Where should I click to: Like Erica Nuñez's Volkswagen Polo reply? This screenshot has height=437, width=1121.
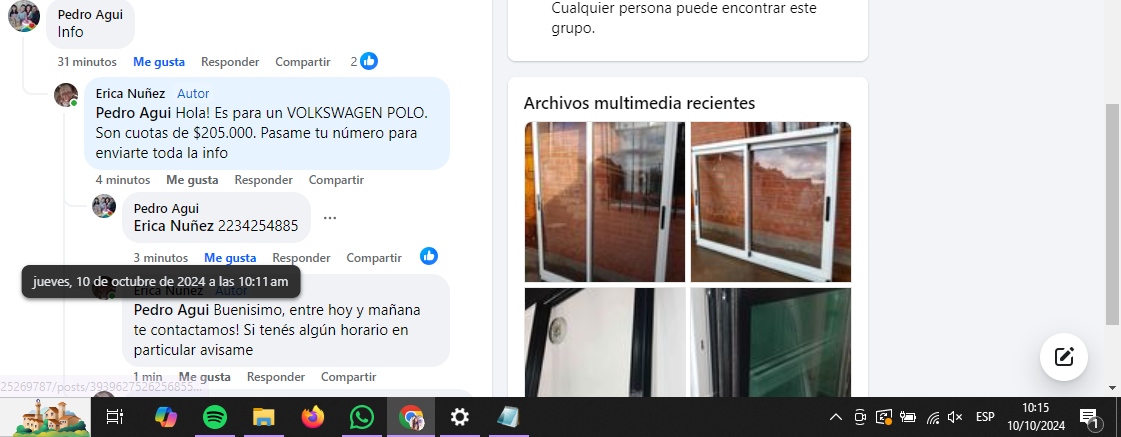click(192, 180)
